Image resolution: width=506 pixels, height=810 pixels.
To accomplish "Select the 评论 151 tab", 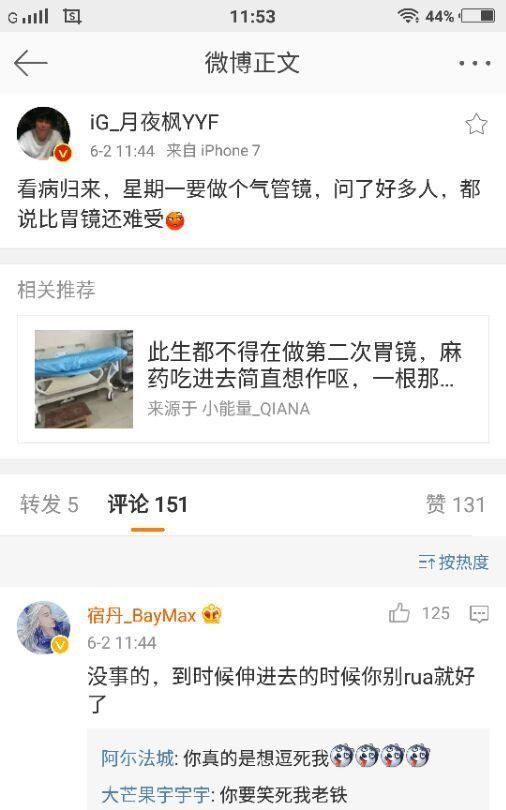I will tap(148, 504).
